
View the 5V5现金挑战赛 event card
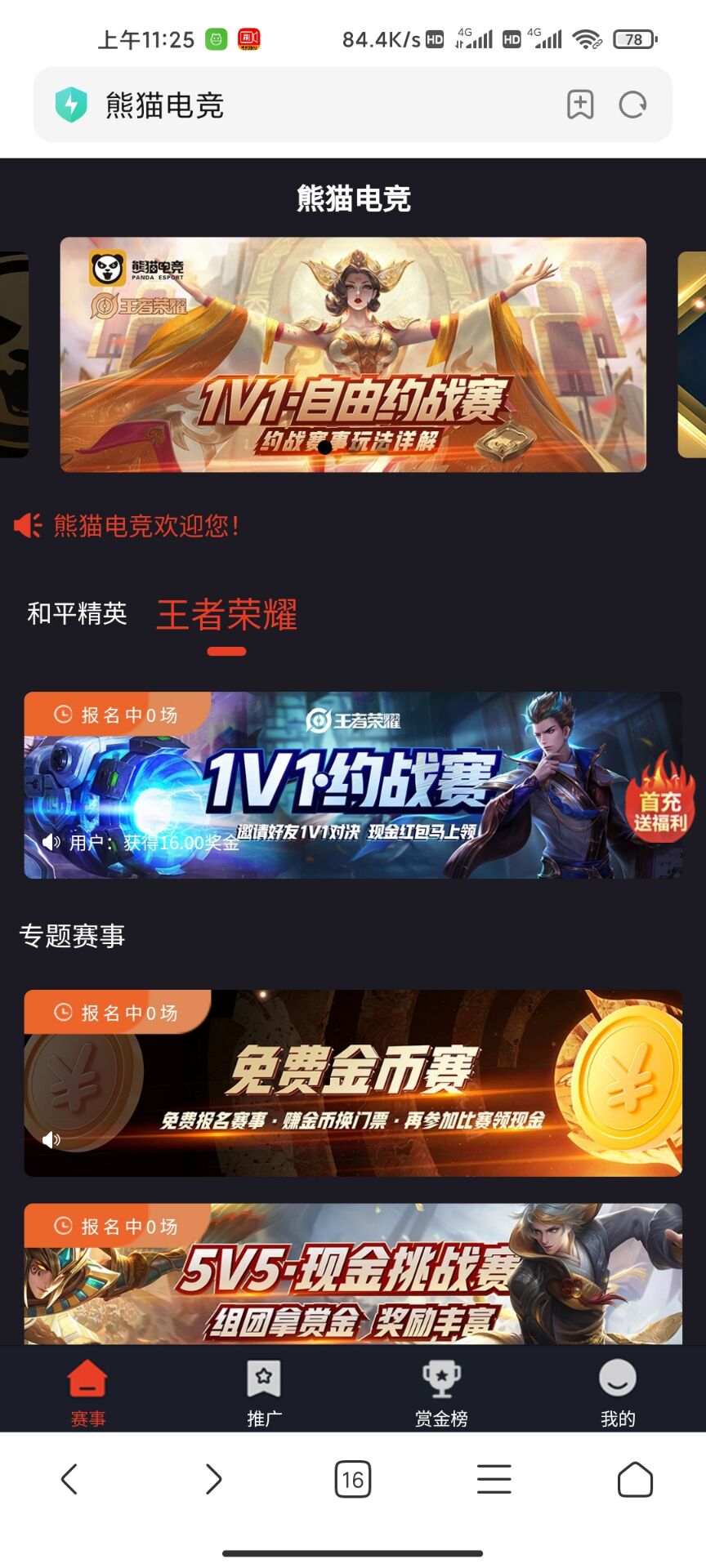(x=353, y=1274)
